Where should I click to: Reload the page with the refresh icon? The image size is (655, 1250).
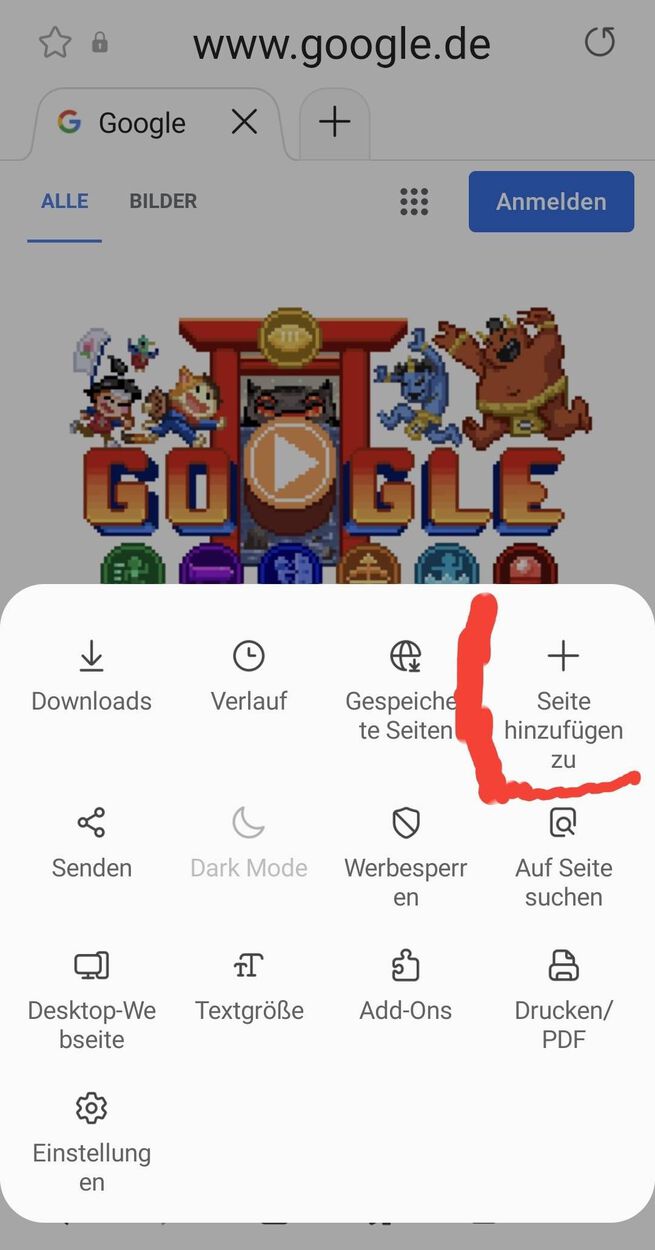point(599,43)
